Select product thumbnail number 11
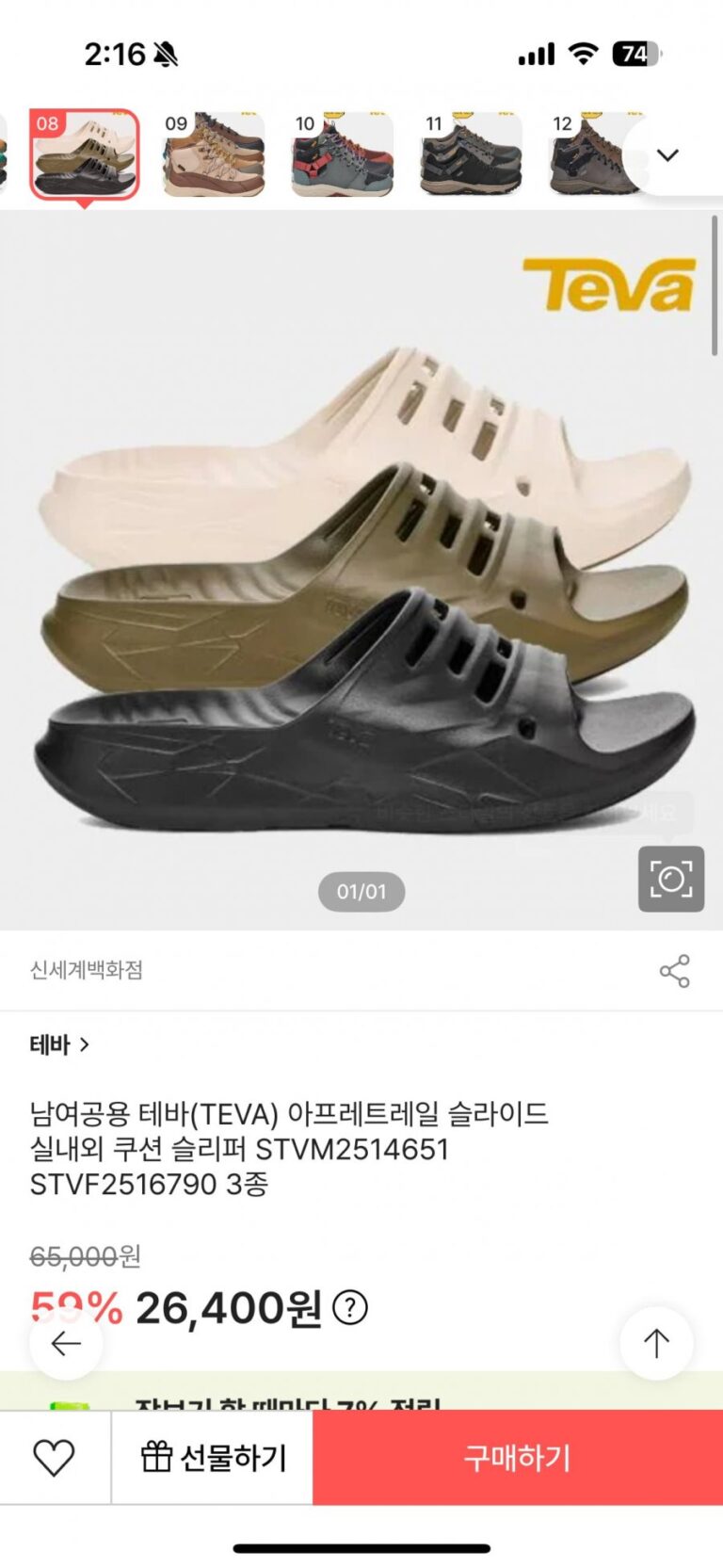 (471, 154)
